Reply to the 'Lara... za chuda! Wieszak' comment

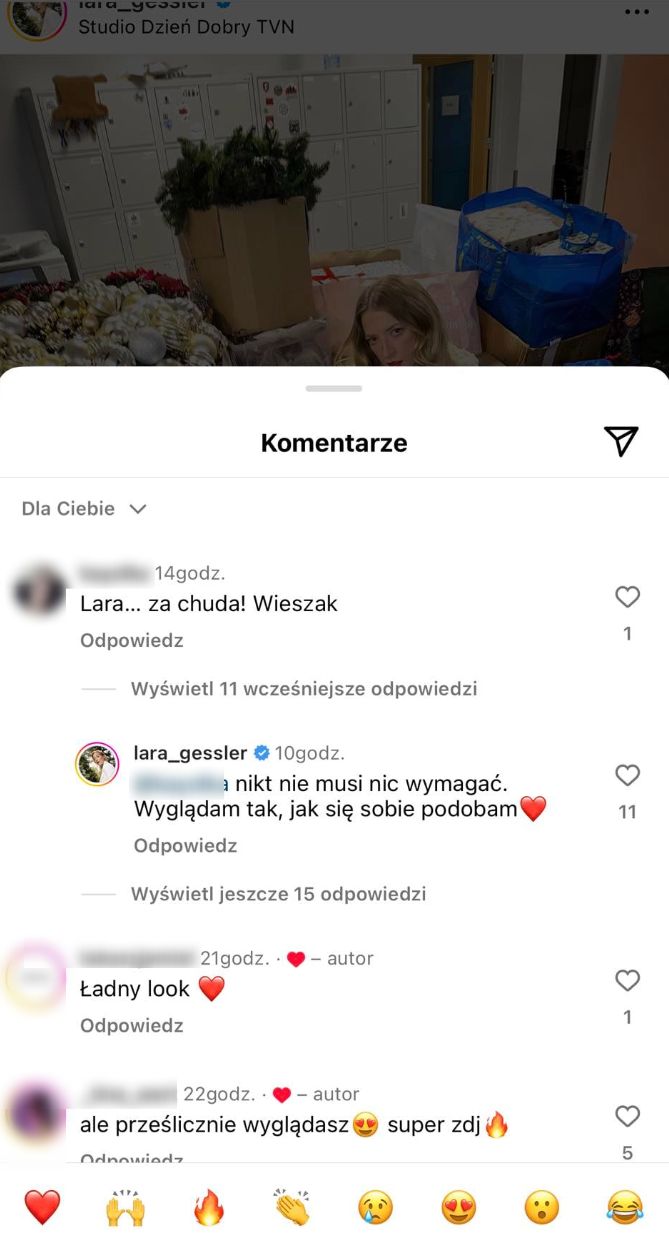point(132,641)
